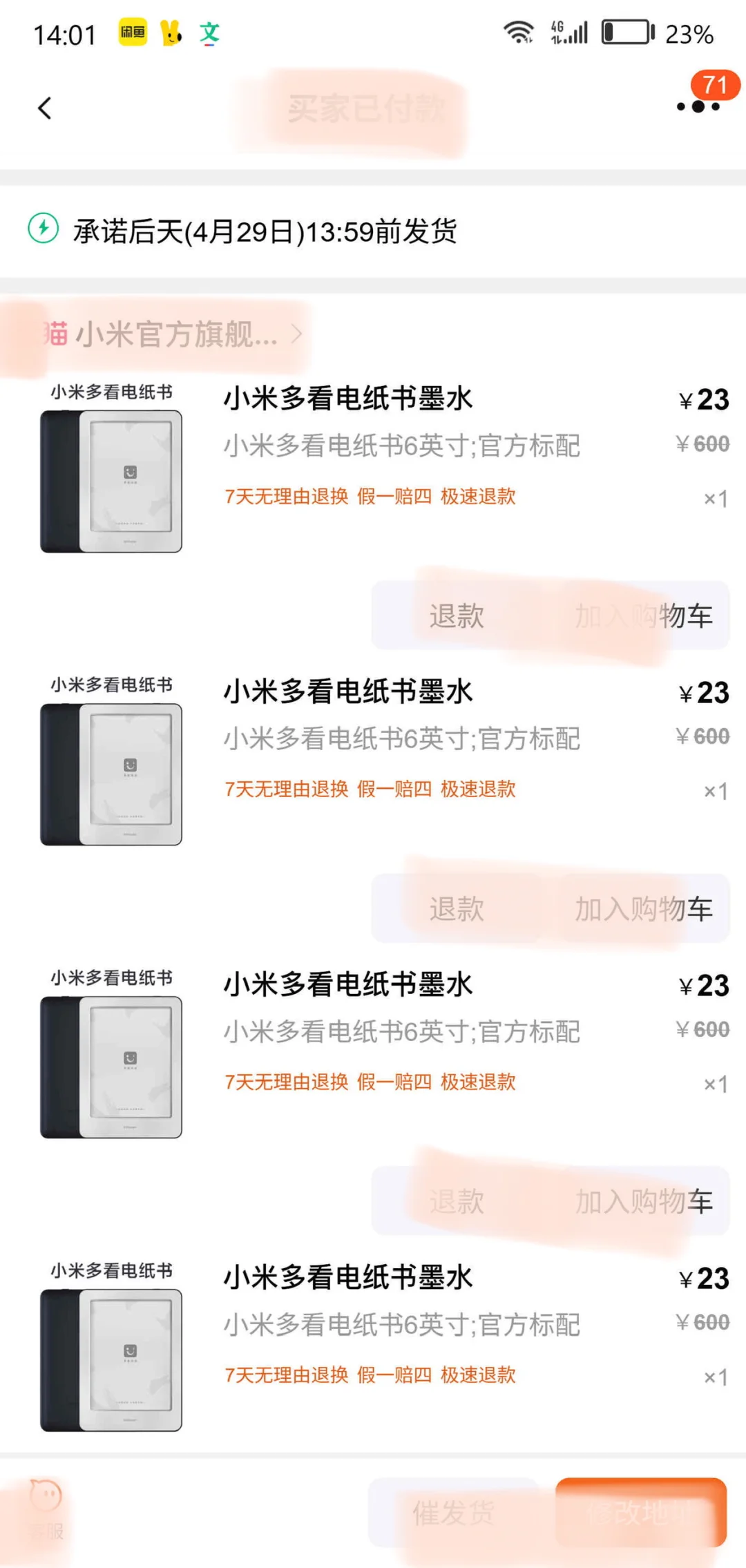
Task: Contact customer service via 客服 icon
Action: [x=46, y=1510]
